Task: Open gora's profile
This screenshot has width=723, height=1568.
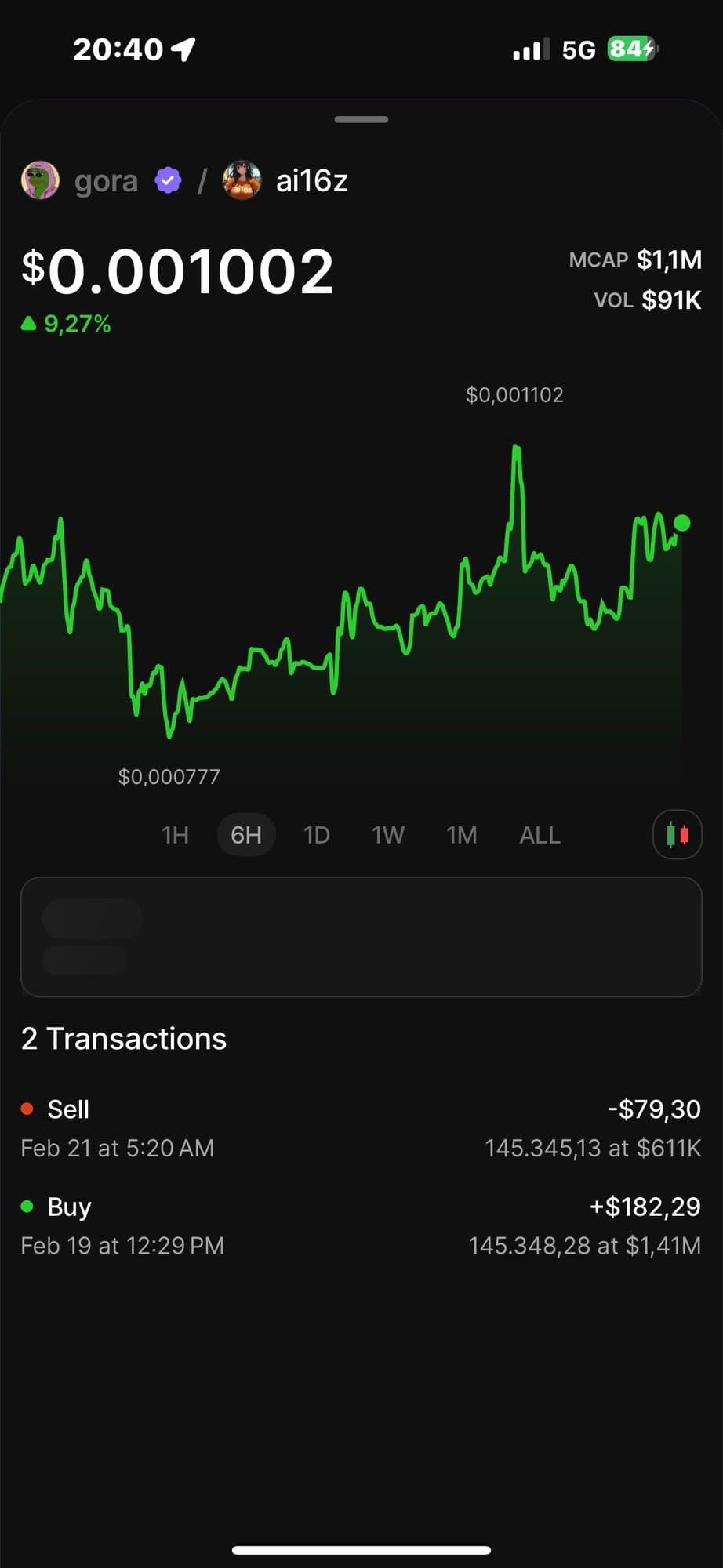Action: click(105, 181)
